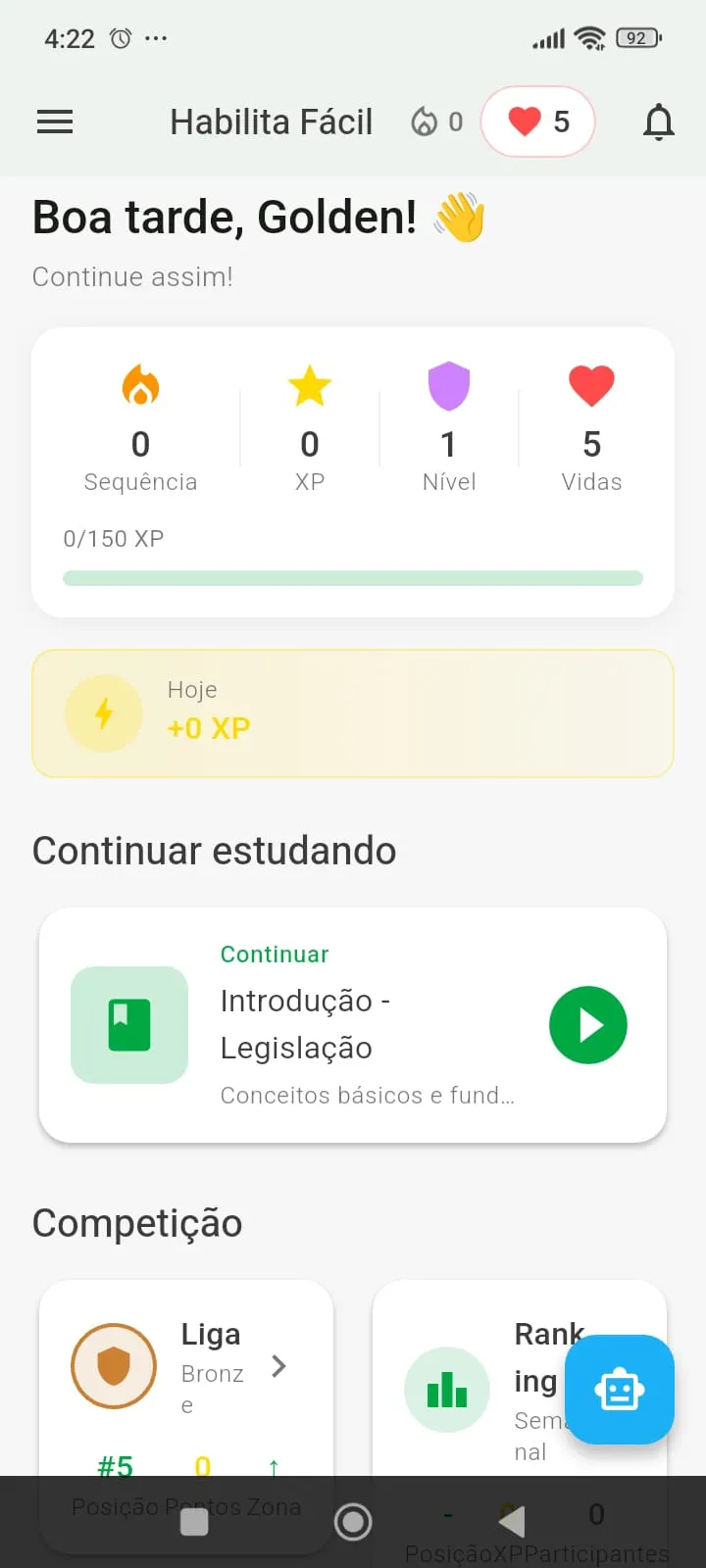
Task: Play the Introdução - Legislação lesson
Action: point(587,1025)
